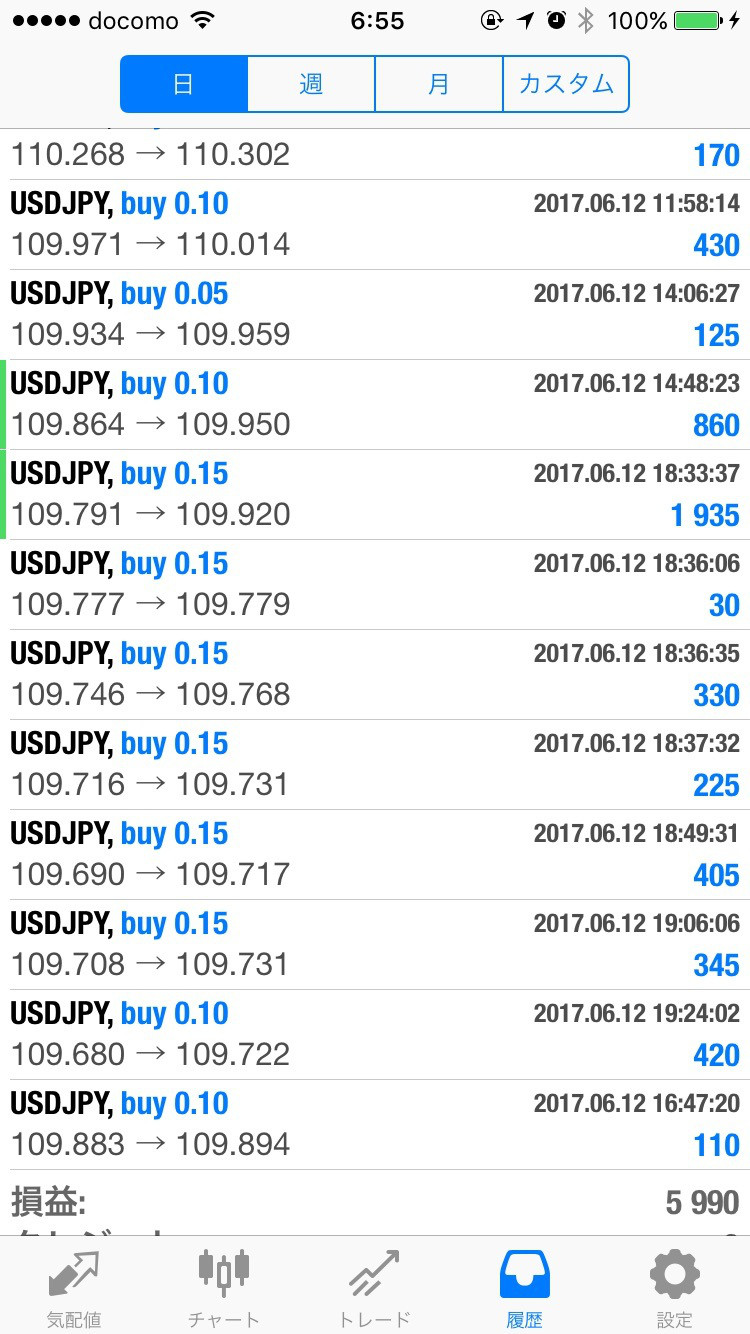
Task: Switch to the 週 (week) period
Action: pos(311,84)
